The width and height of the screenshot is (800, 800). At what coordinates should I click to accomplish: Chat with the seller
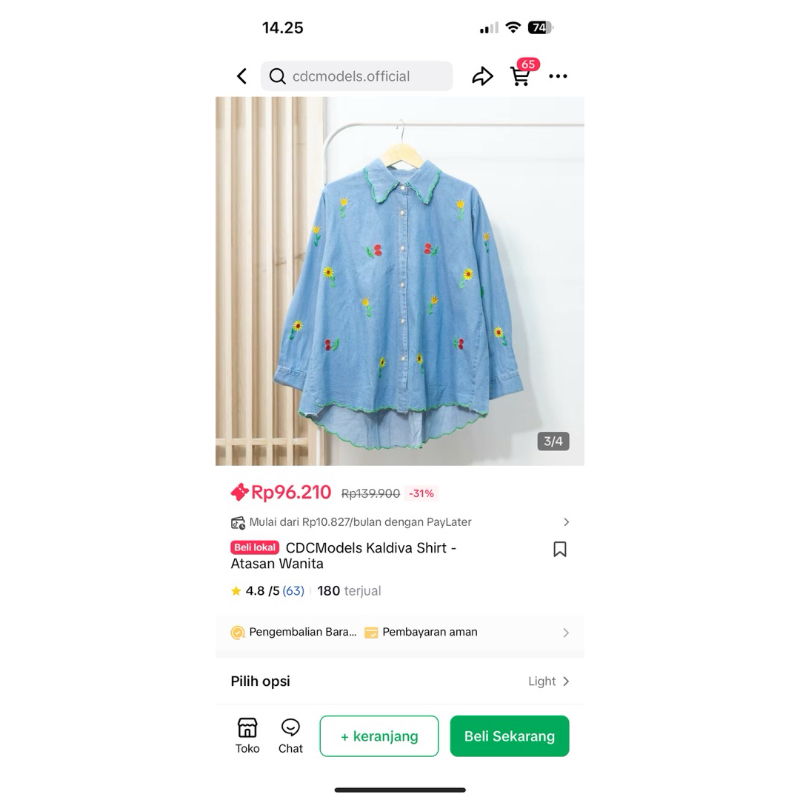point(290,736)
